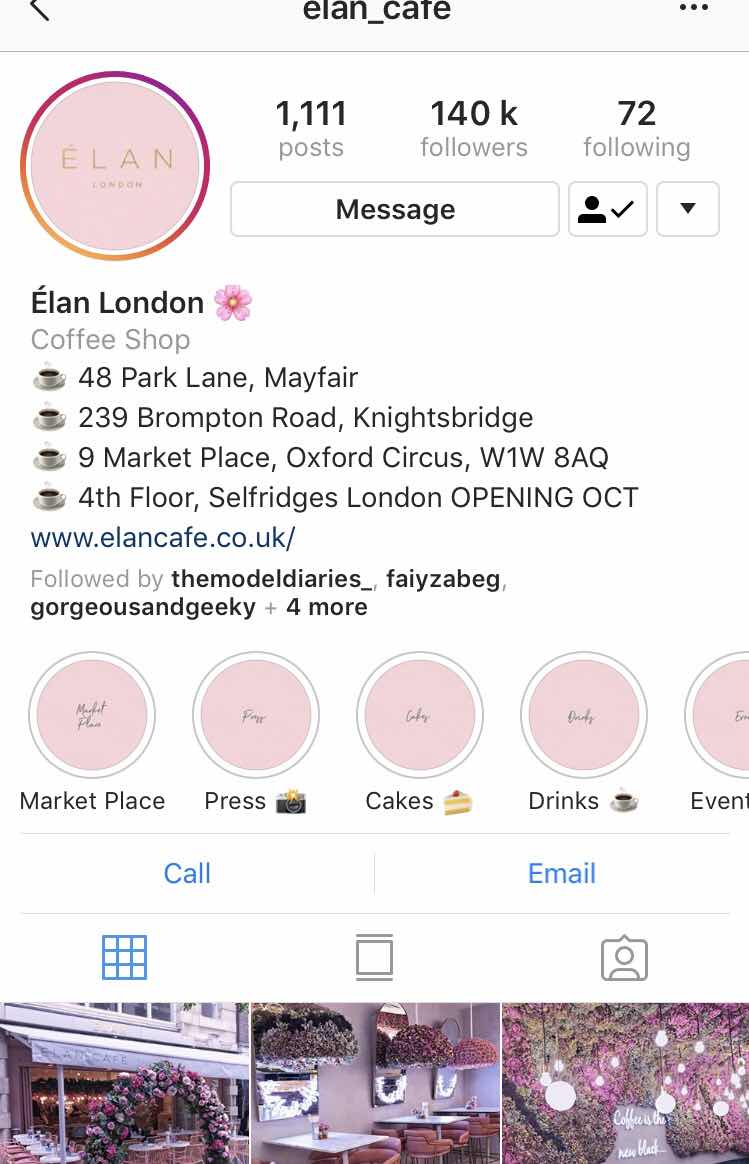This screenshot has width=749, height=1164.
Task: Expand suggested accounts dropdown arrow
Action: [687, 209]
